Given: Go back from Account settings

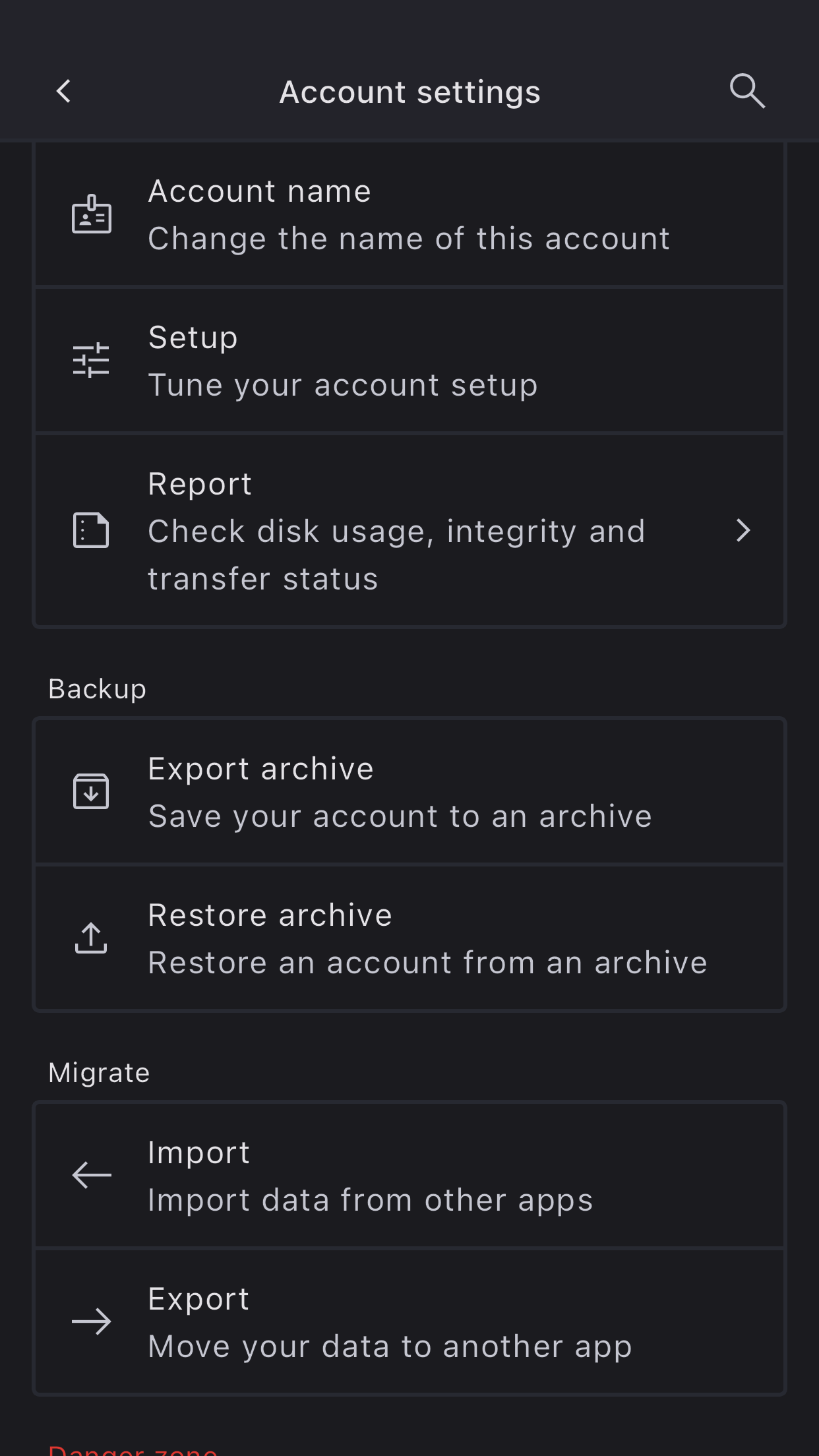Looking at the screenshot, I should 64,91.
